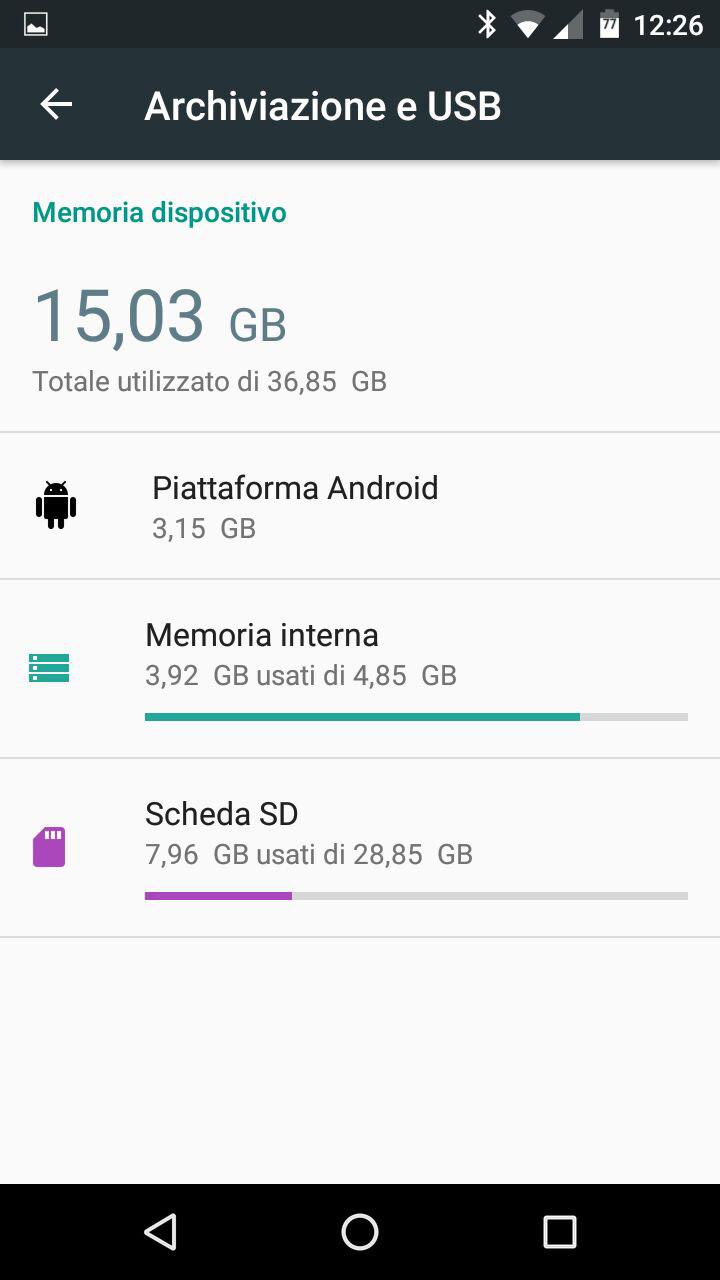Open the Scheda SD storage row
The image size is (720, 1280).
(x=360, y=848)
